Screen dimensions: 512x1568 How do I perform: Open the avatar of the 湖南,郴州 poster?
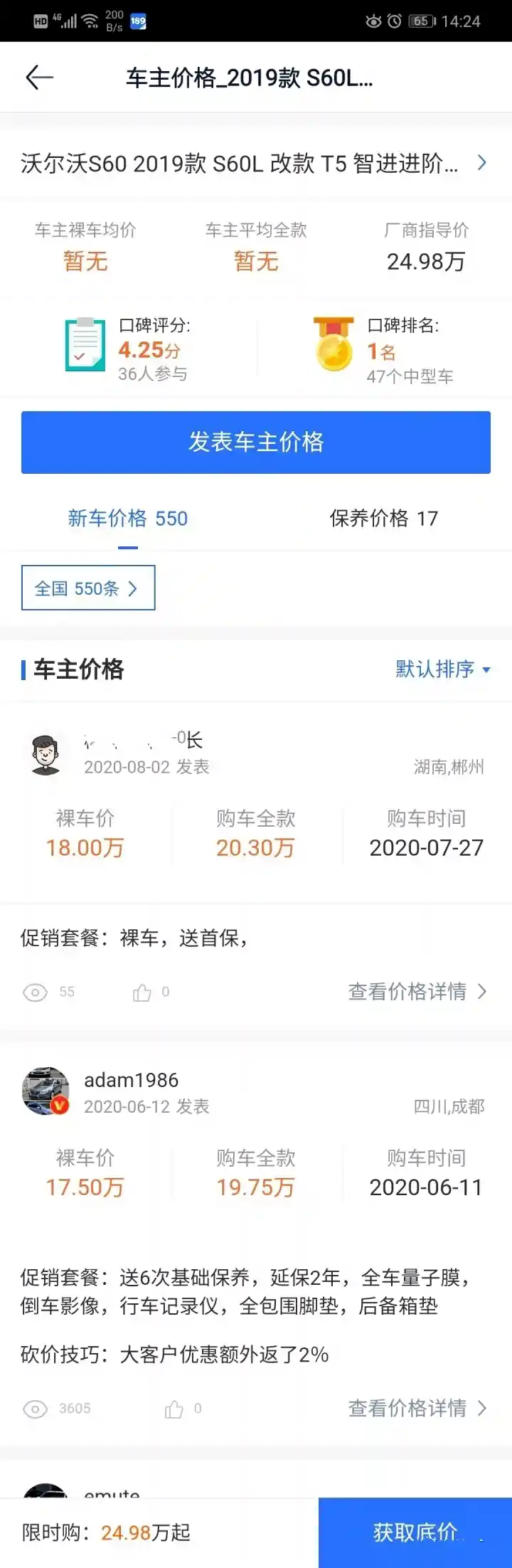pyautogui.click(x=46, y=754)
